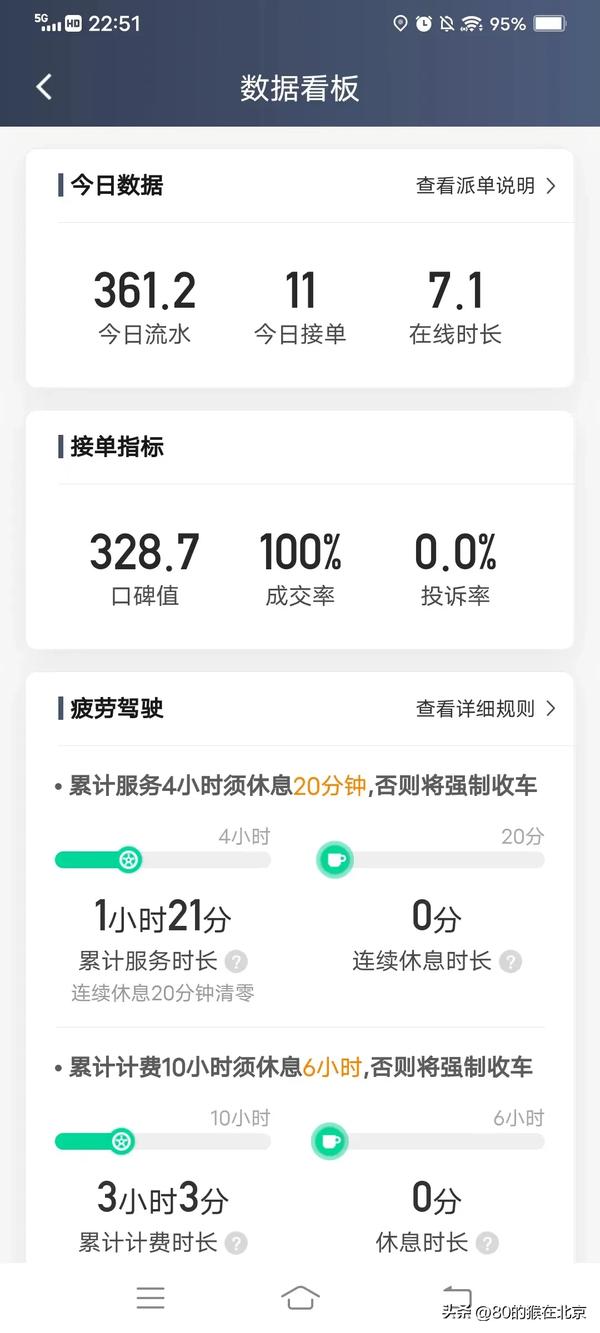Screen dimensions: 600x1333
Task: Tap the help icon beside 累计计费时长
Action: (x=236, y=1243)
